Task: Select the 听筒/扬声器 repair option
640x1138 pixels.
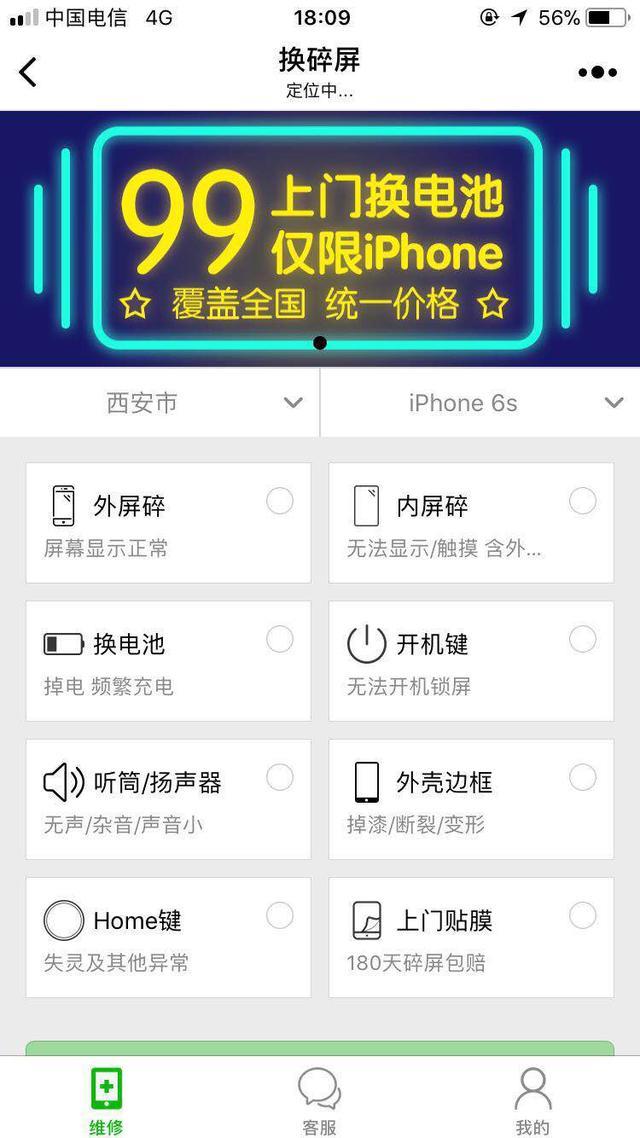Action: pyautogui.click(x=168, y=799)
